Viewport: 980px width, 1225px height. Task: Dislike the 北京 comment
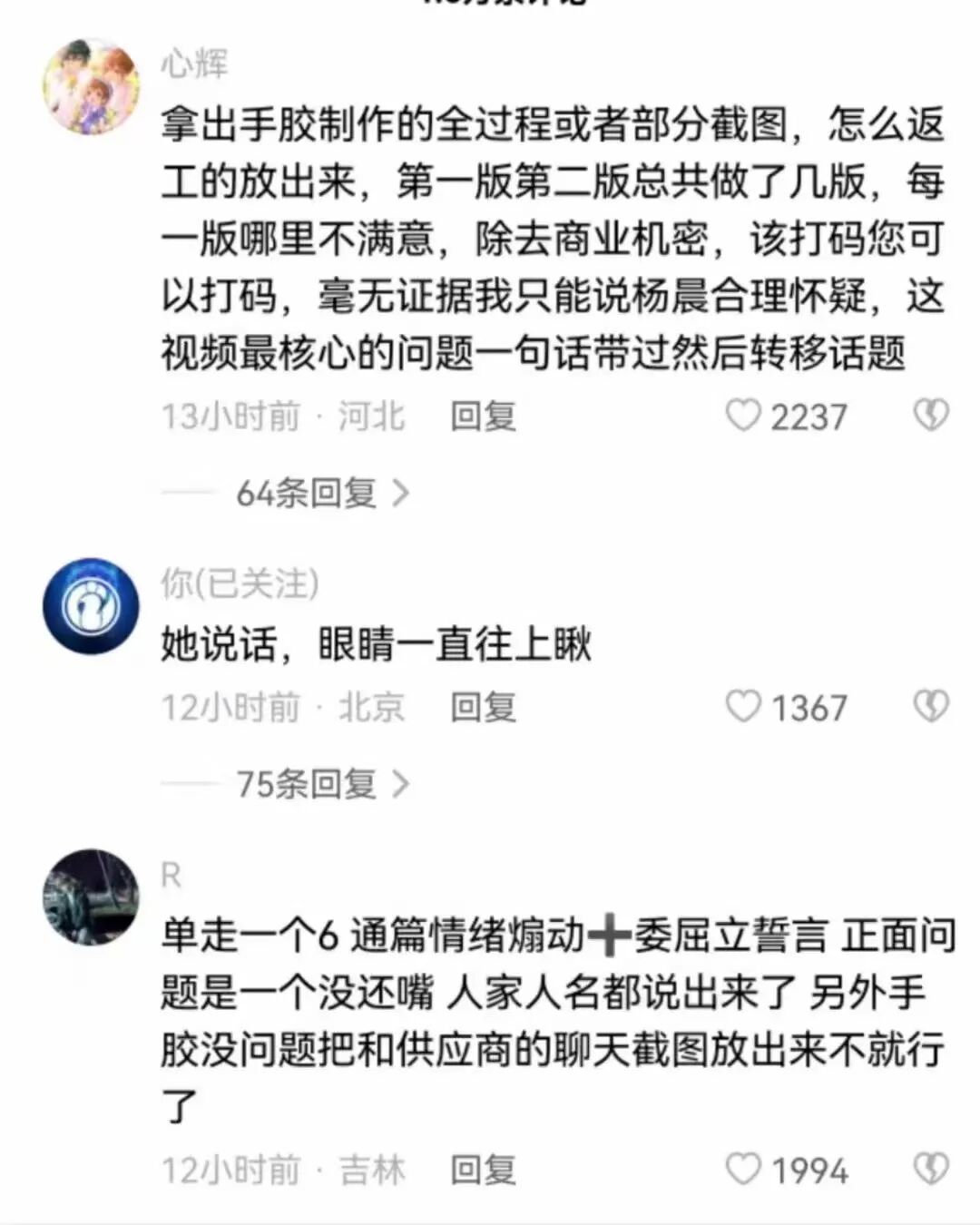(930, 707)
